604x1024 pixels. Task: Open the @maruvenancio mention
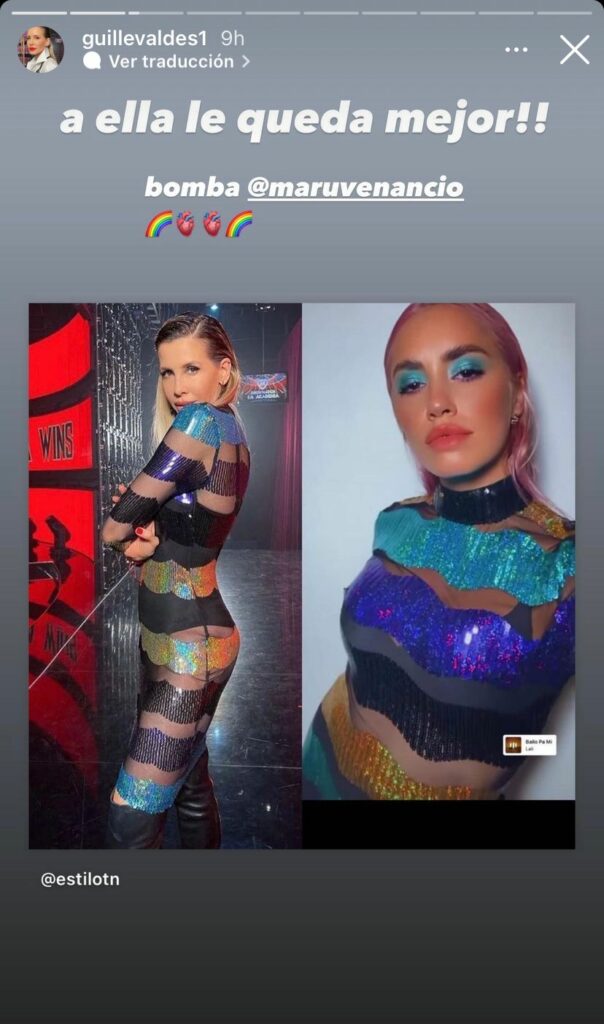click(x=355, y=187)
